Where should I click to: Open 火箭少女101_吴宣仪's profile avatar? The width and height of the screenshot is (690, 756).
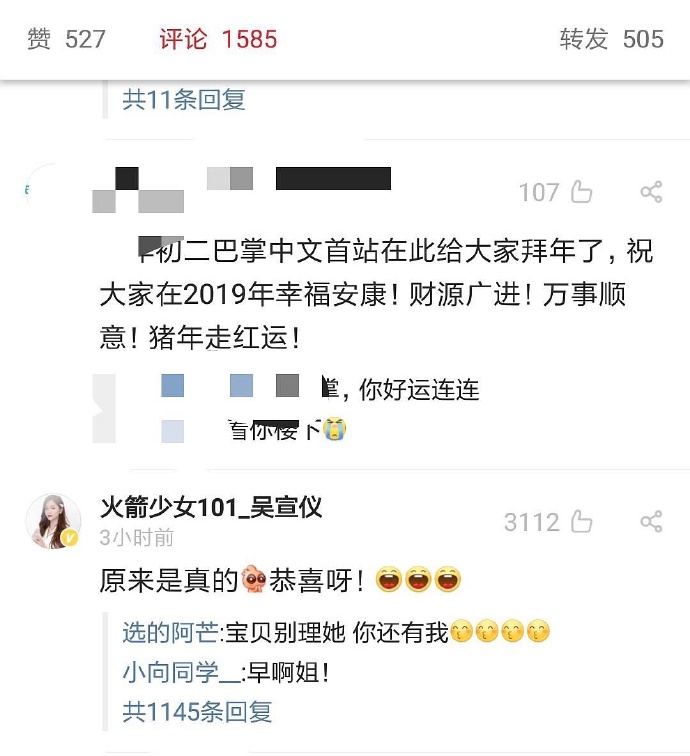click(53, 521)
